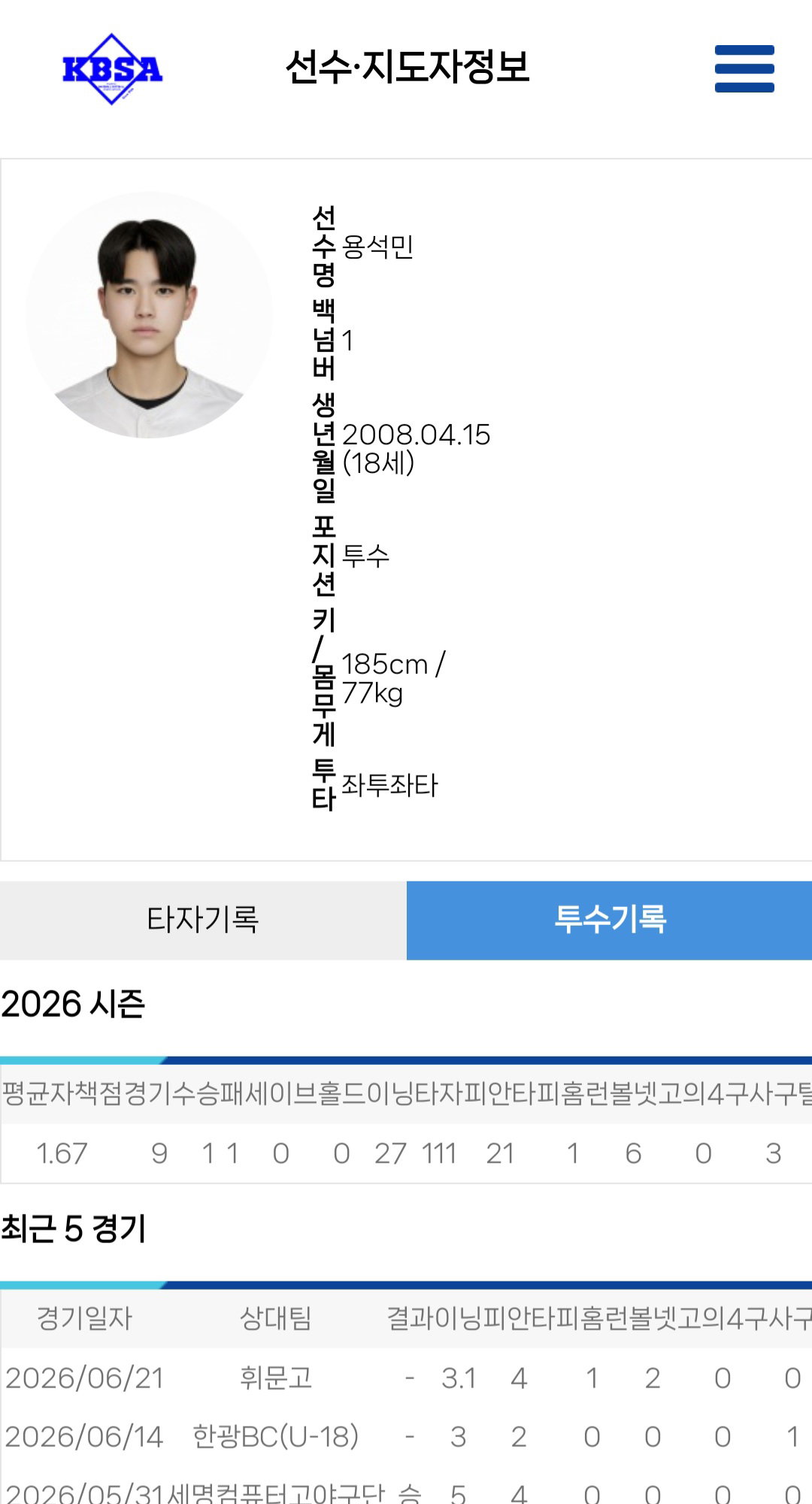Switch to the 타자기록 tab
The width and height of the screenshot is (812, 1504).
point(203,920)
